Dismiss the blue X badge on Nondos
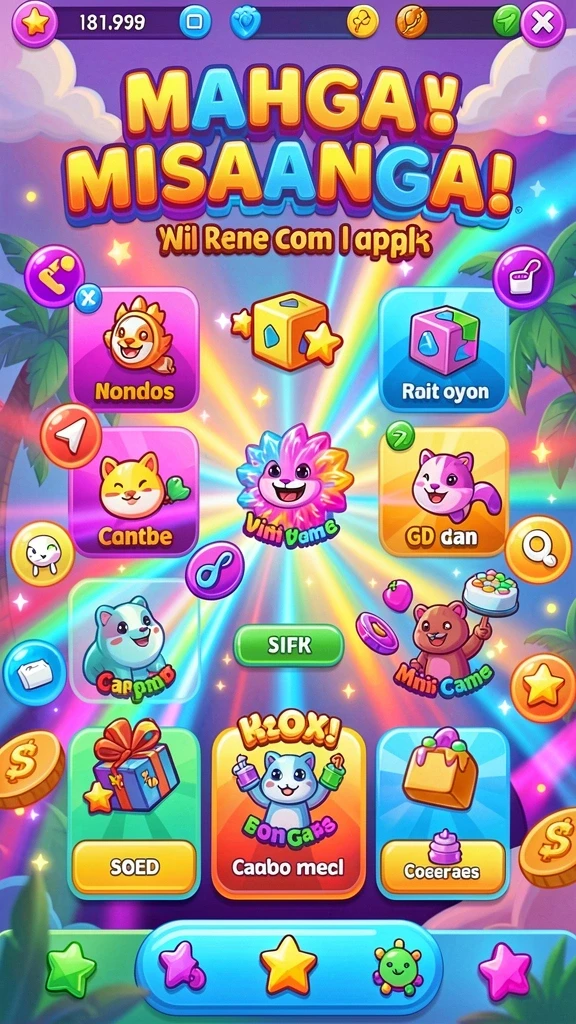Viewport: 576px width, 1024px height. 88,299
